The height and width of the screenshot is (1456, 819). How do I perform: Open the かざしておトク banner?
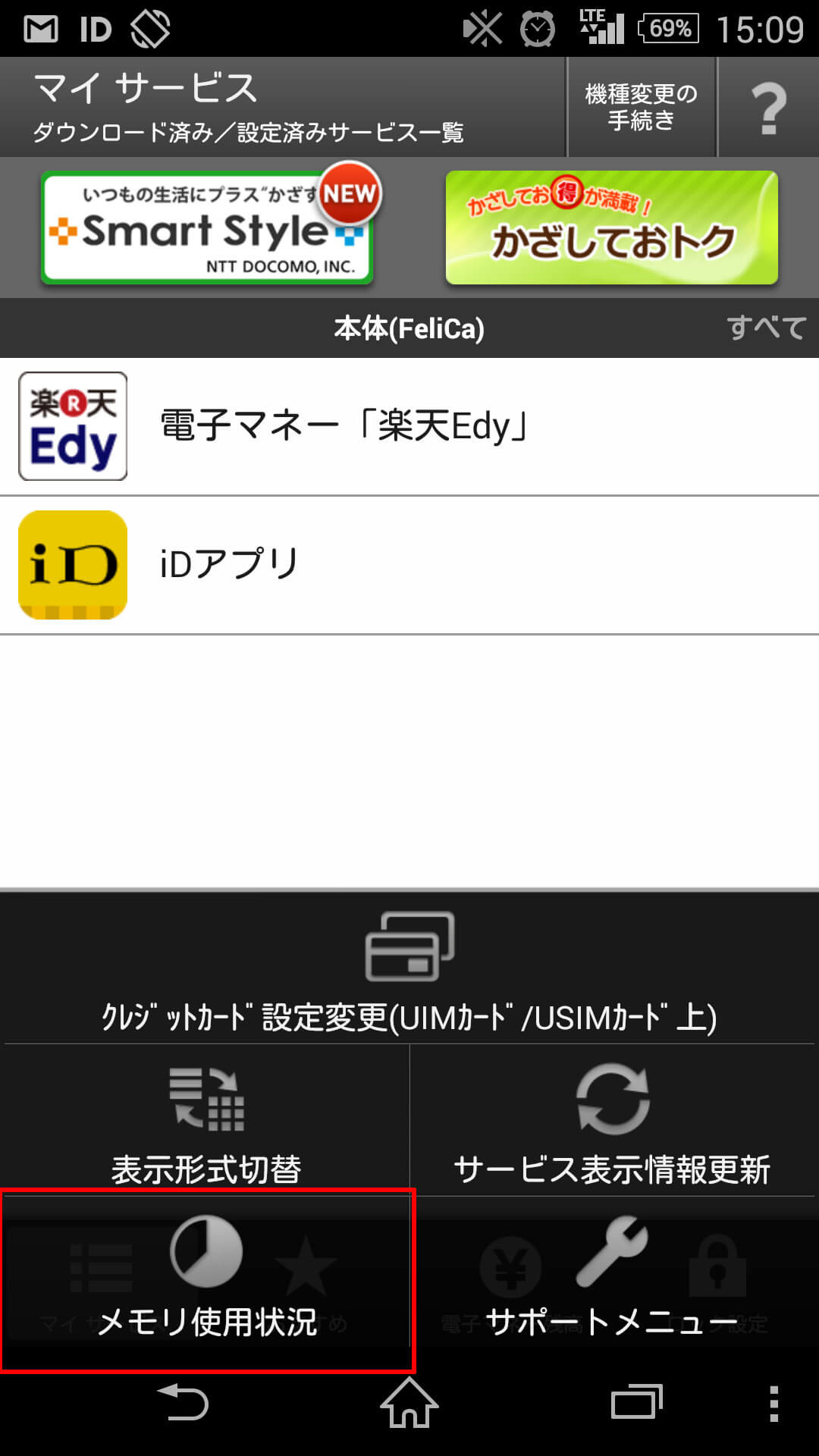pyautogui.click(x=612, y=227)
